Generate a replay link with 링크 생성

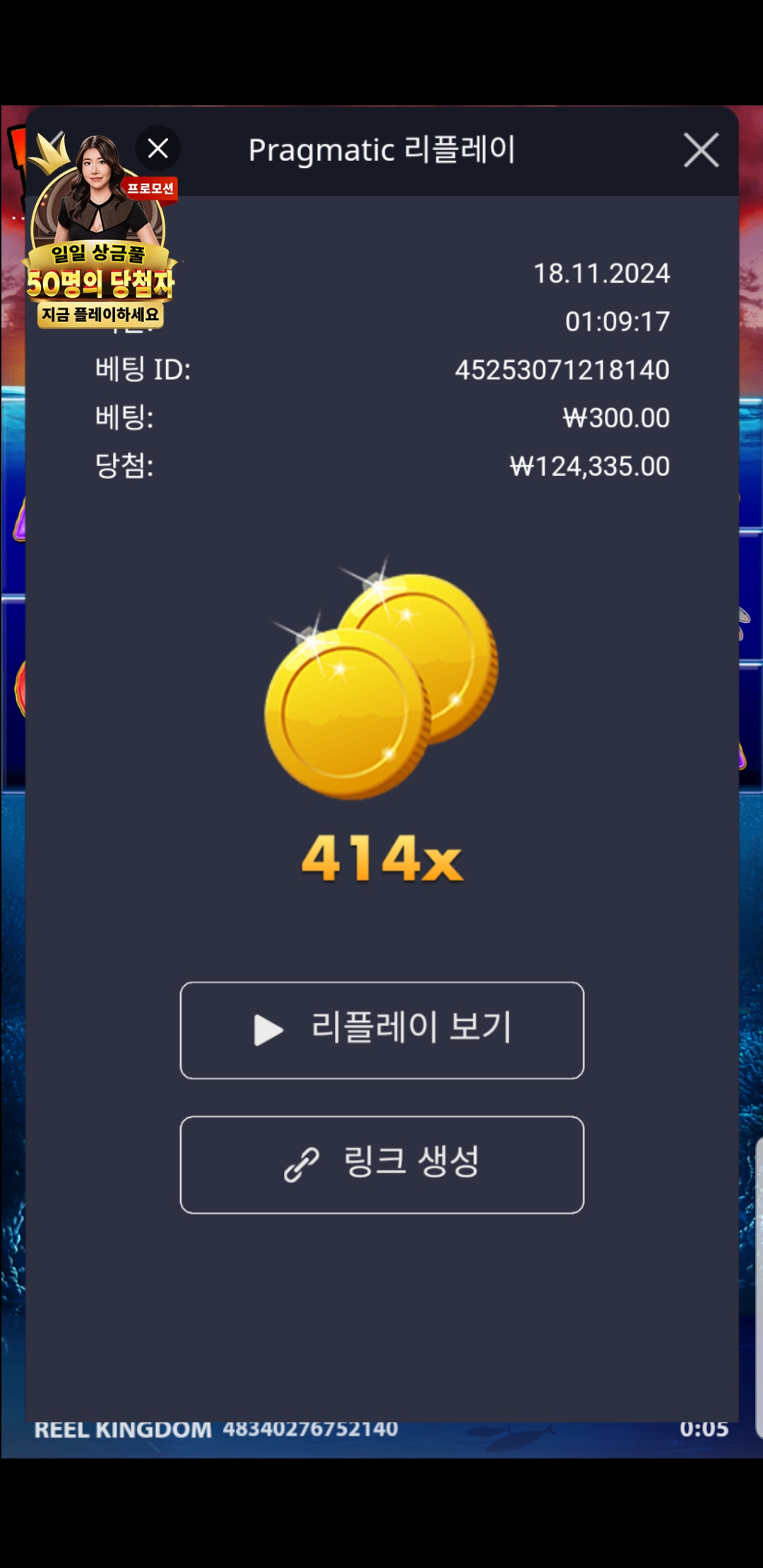click(x=381, y=1165)
